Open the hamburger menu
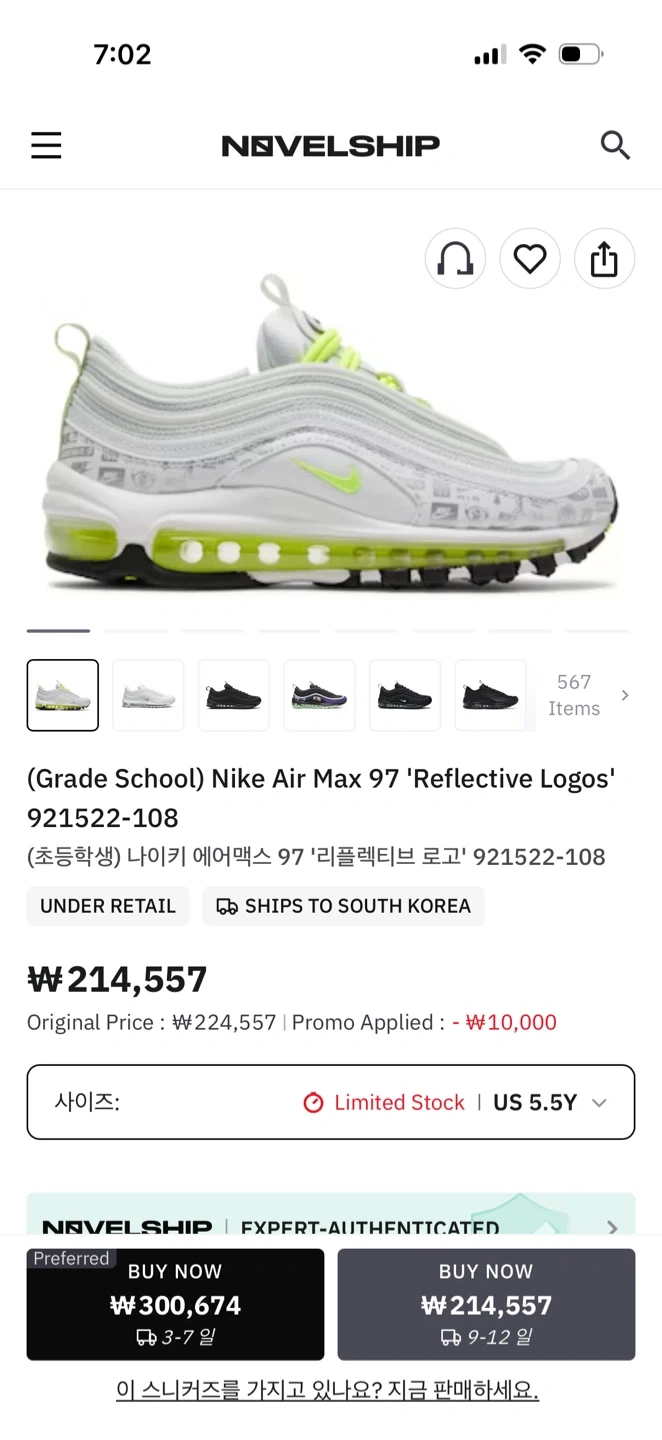This screenshot has height=1440, width=662. tap(46, 146)
